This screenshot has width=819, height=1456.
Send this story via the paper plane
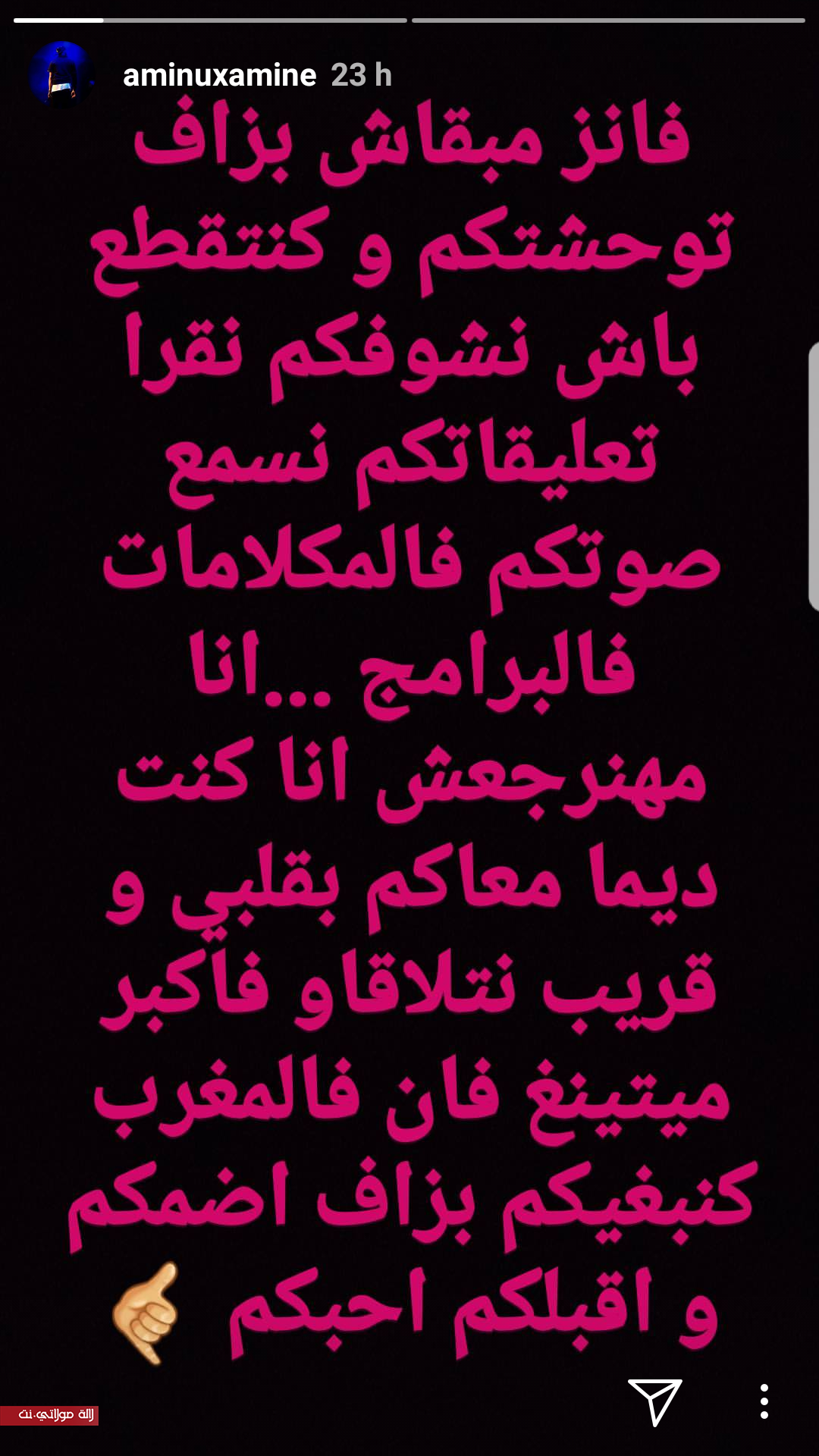pyautogui.click(x=654, y=1401)
